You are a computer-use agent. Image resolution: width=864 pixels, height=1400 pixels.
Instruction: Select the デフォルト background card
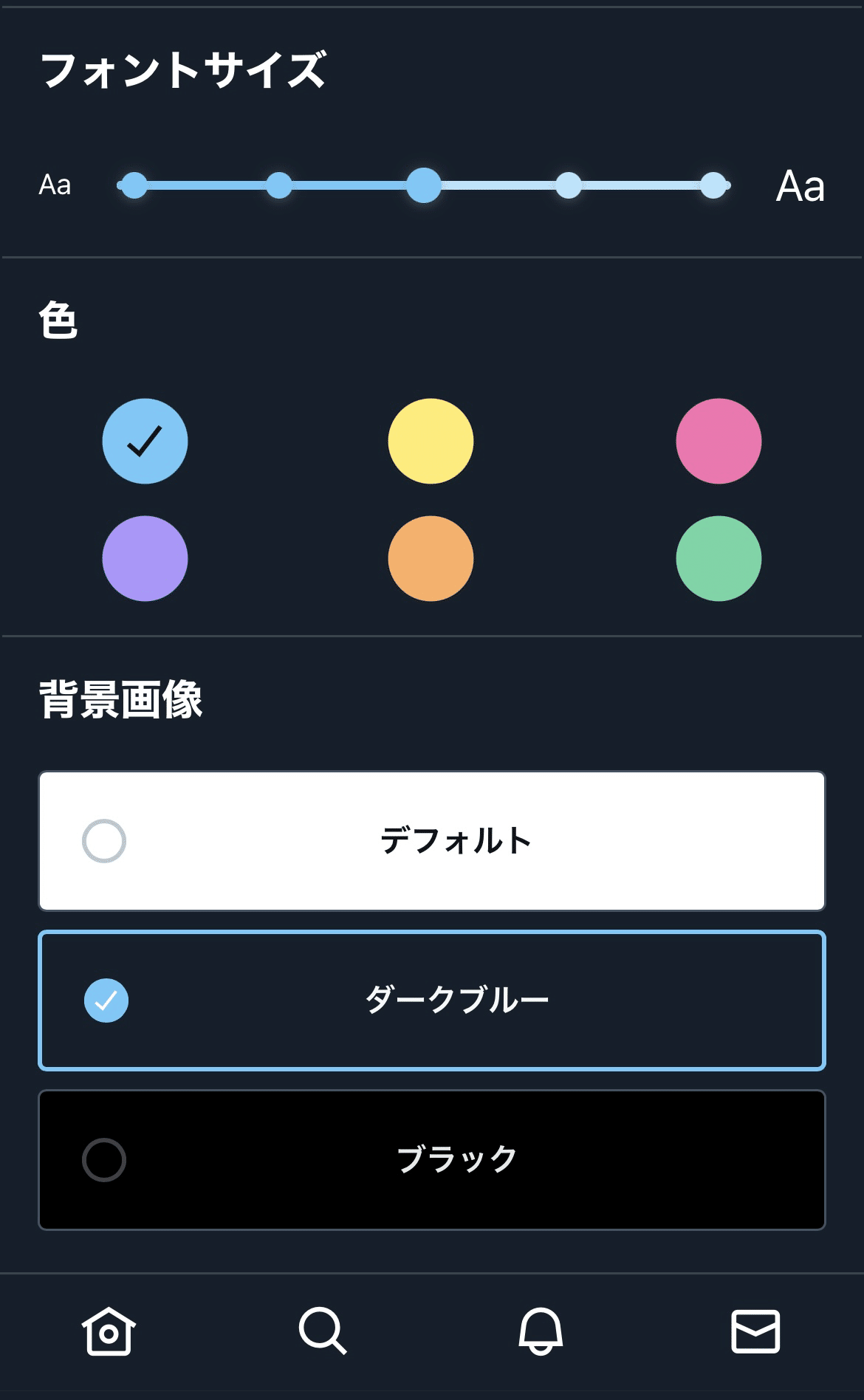431,839
